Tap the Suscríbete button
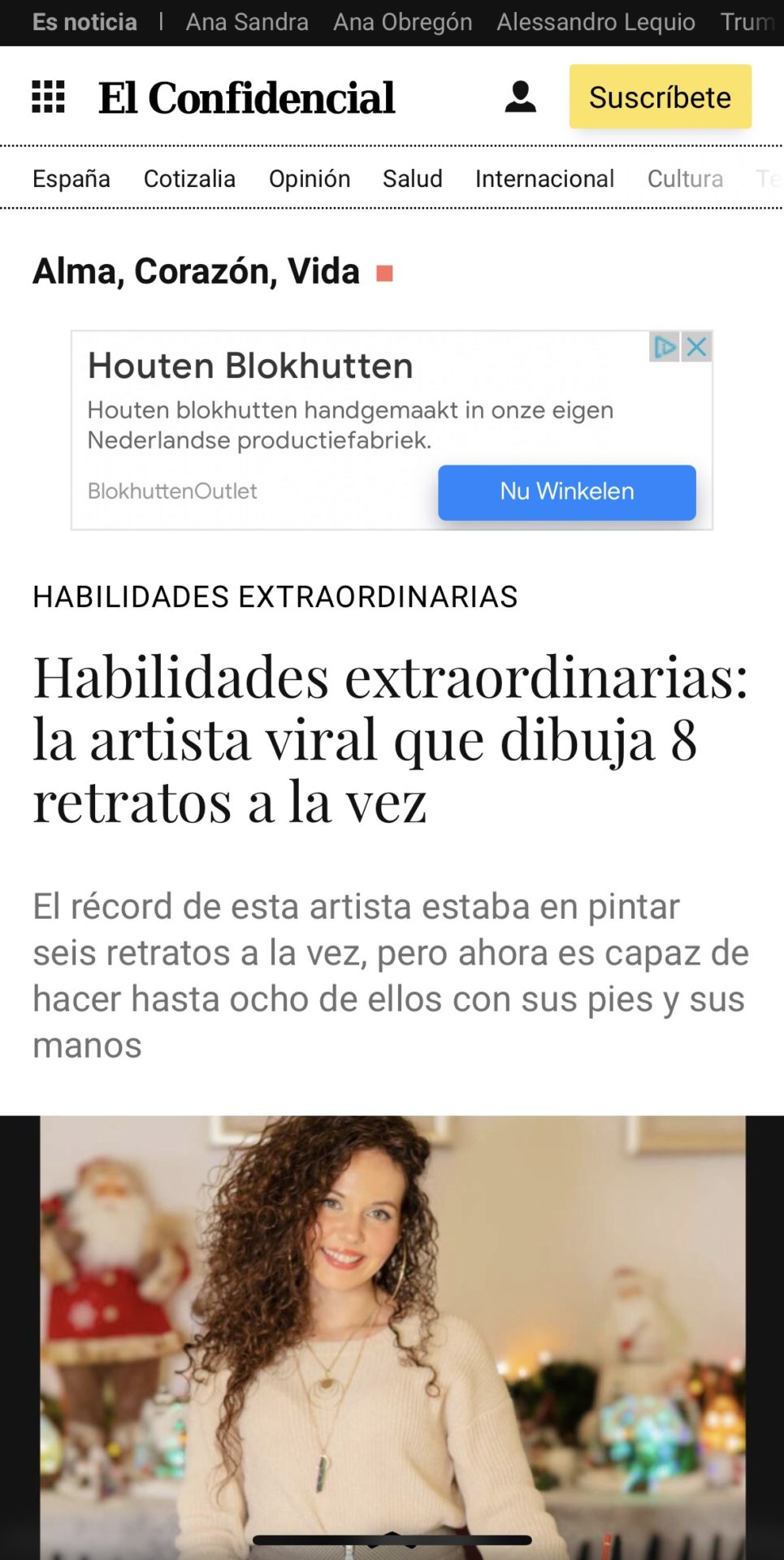The height and width of the screenshot is (1560, 784). [660, 97]
